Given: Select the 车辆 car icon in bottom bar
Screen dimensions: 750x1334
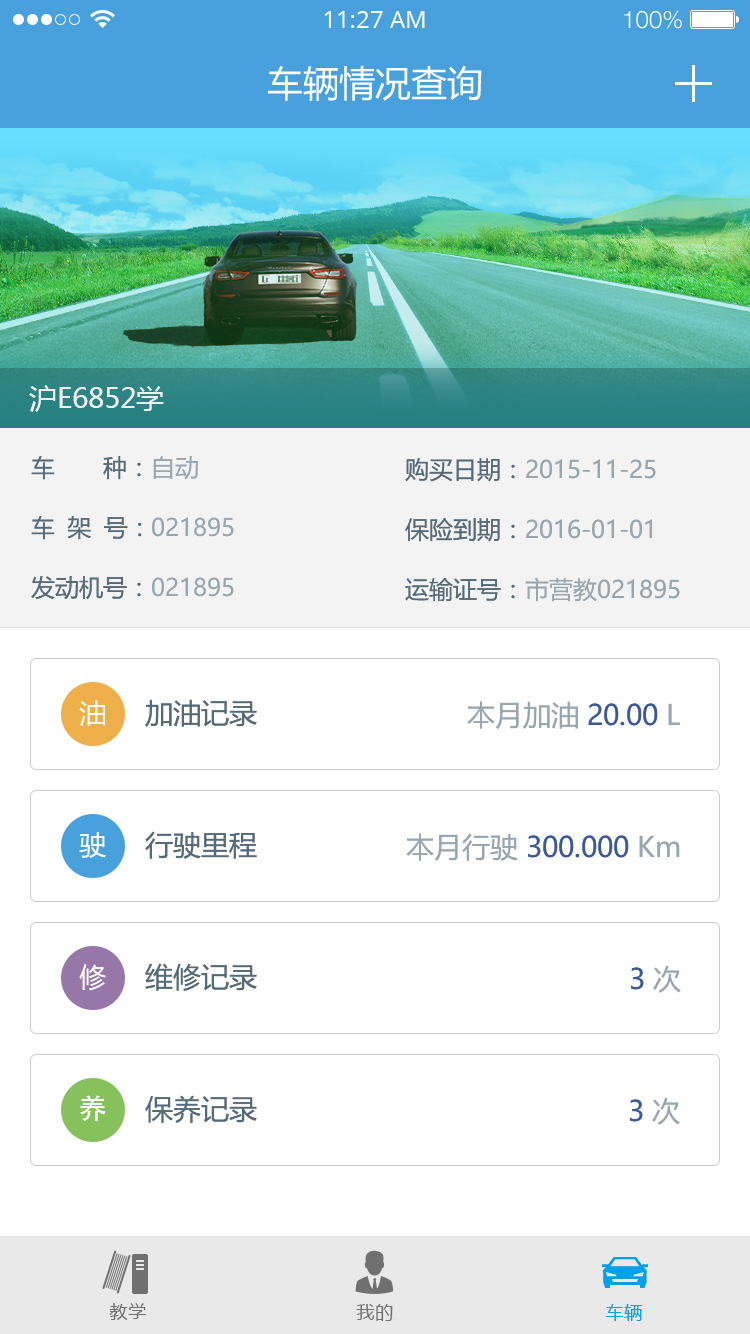Looking at the screenshot, I should 624,1272.
